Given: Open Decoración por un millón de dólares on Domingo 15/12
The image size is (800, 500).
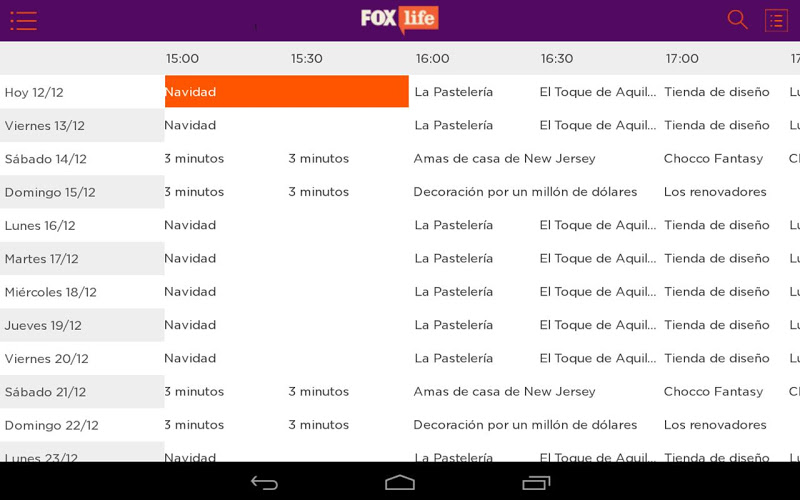Looking at the screenshot, I should pyautogui.click(x=525, y=192).
